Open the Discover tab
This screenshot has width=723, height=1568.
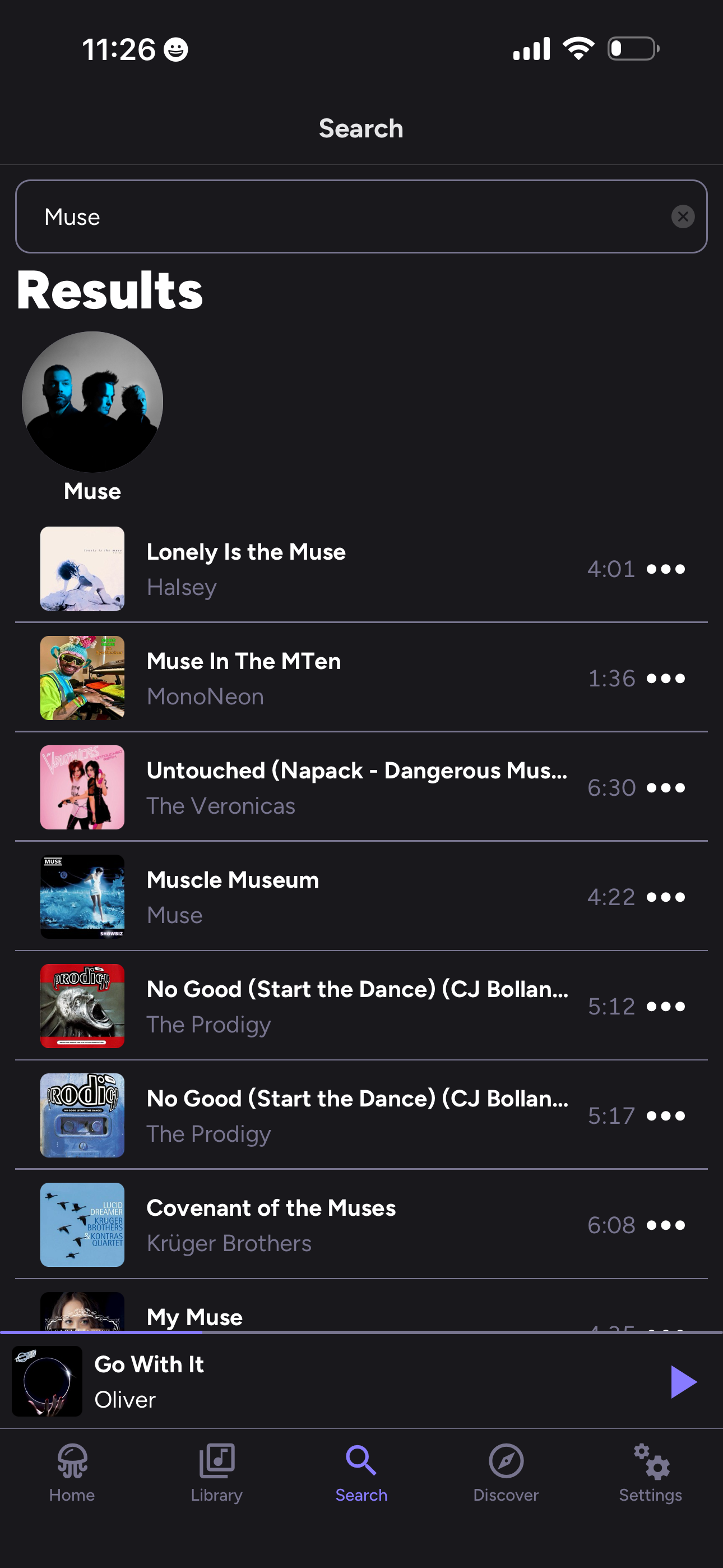click(506, 1473)
